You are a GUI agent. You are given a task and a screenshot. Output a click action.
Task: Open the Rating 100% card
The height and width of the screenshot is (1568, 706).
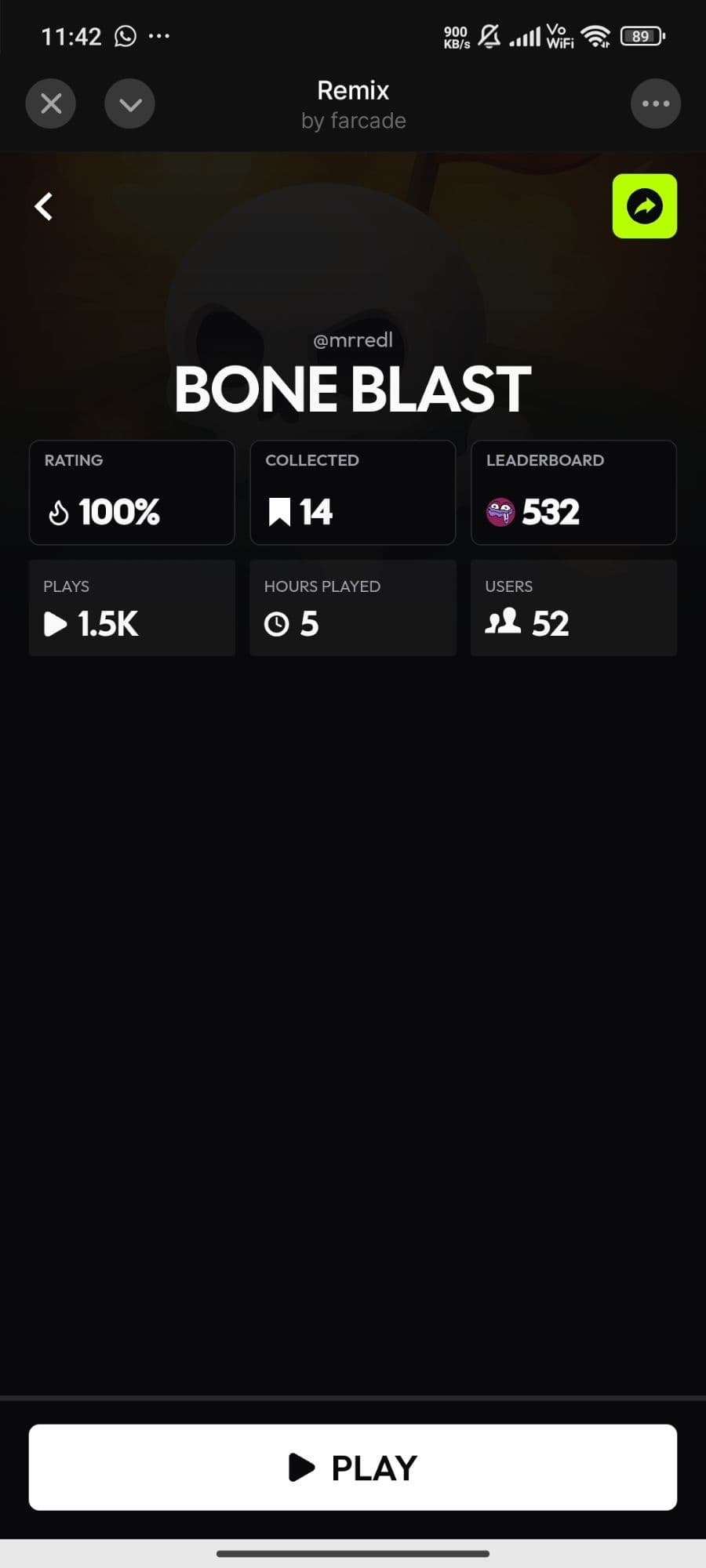point(132,492)
